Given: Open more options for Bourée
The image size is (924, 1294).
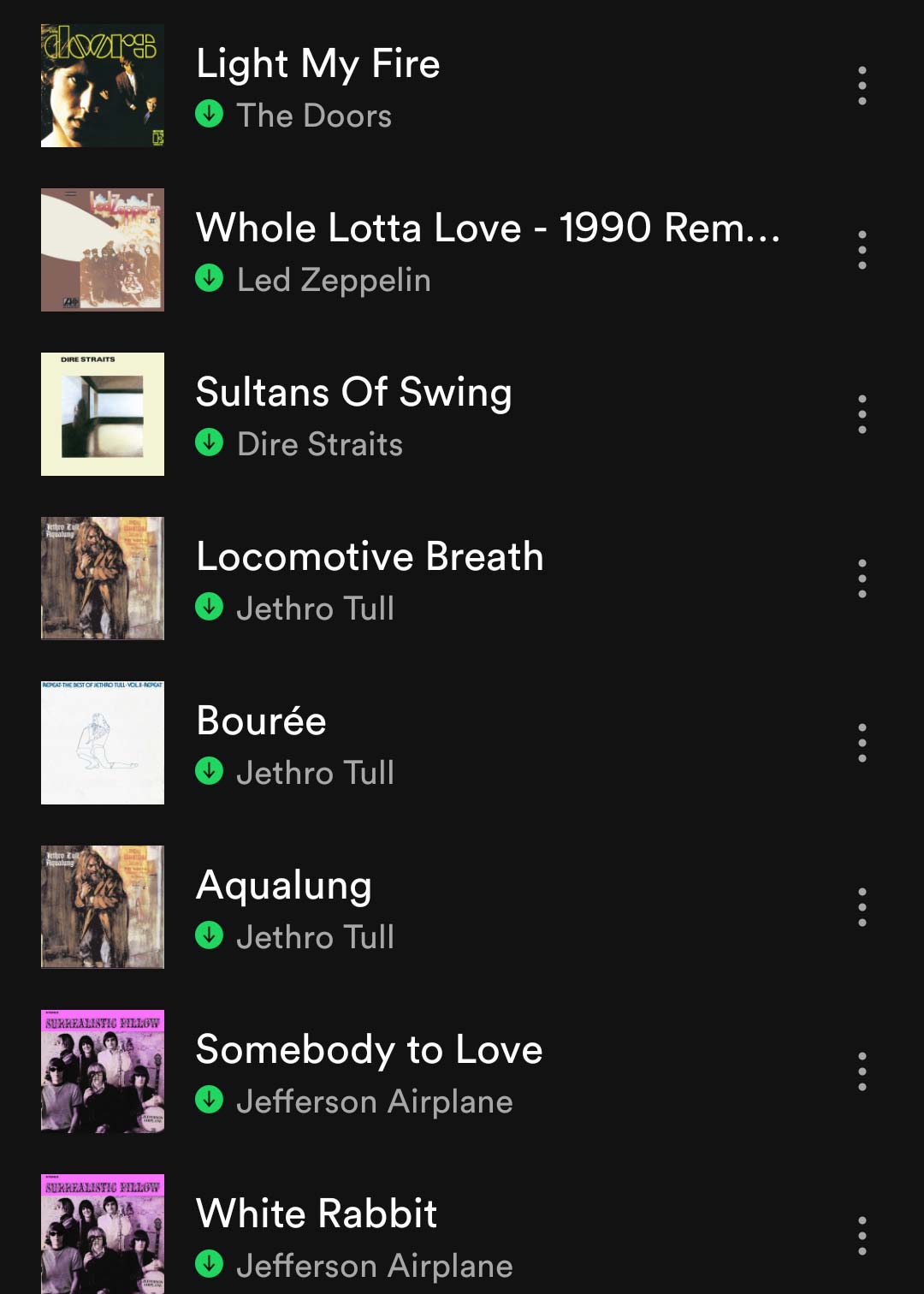Looking at the screenshot, I should coord(862,743).
